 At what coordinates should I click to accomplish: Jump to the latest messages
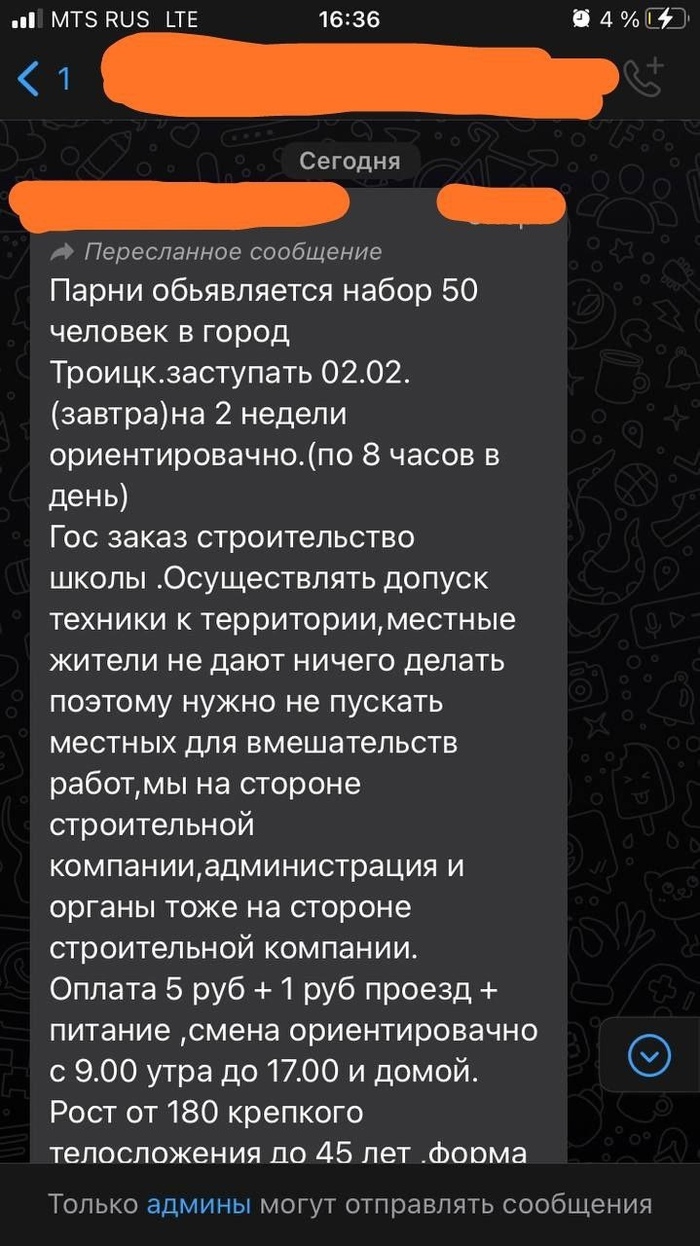649,1054
